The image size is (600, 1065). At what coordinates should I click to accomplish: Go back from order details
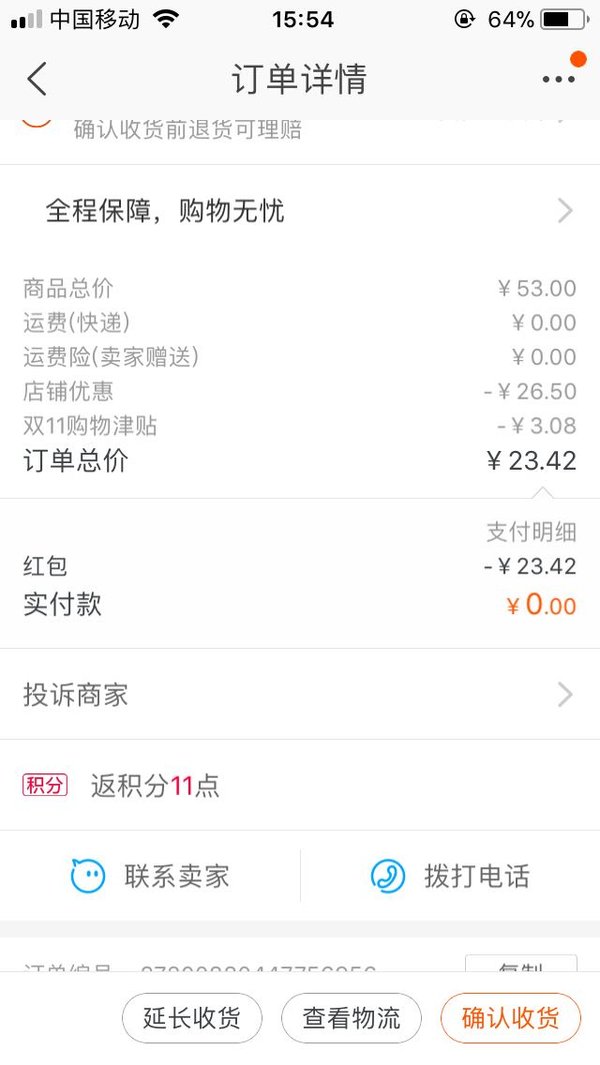(x=37, y=79)
